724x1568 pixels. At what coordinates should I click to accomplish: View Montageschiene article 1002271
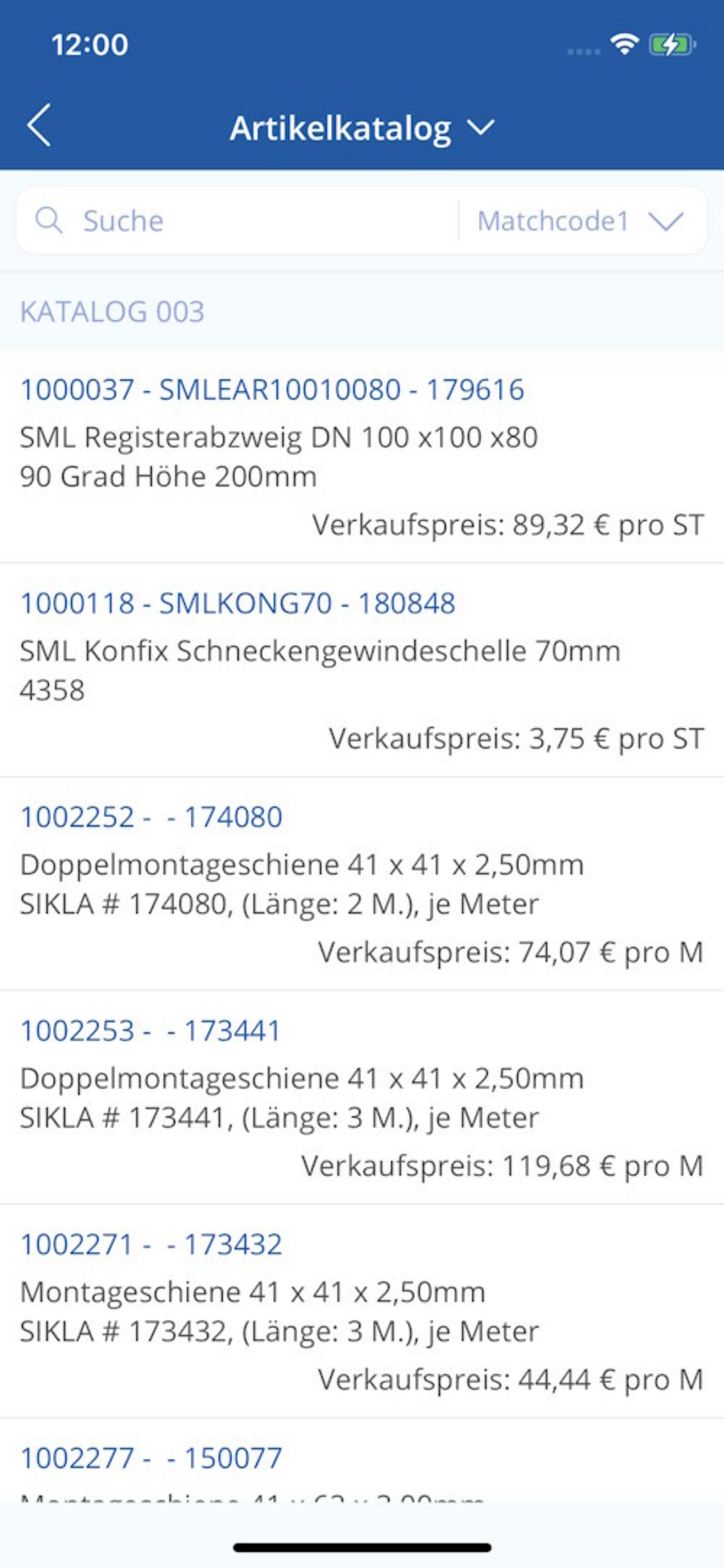coord(362,1310)
